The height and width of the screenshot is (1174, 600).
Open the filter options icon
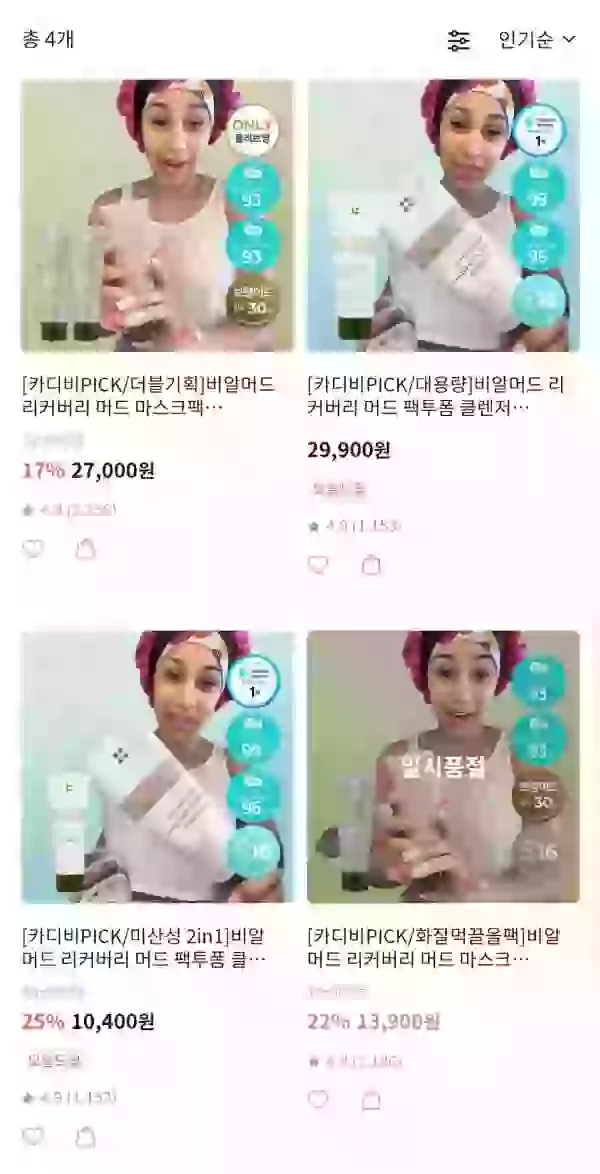(x=459, y=40)
